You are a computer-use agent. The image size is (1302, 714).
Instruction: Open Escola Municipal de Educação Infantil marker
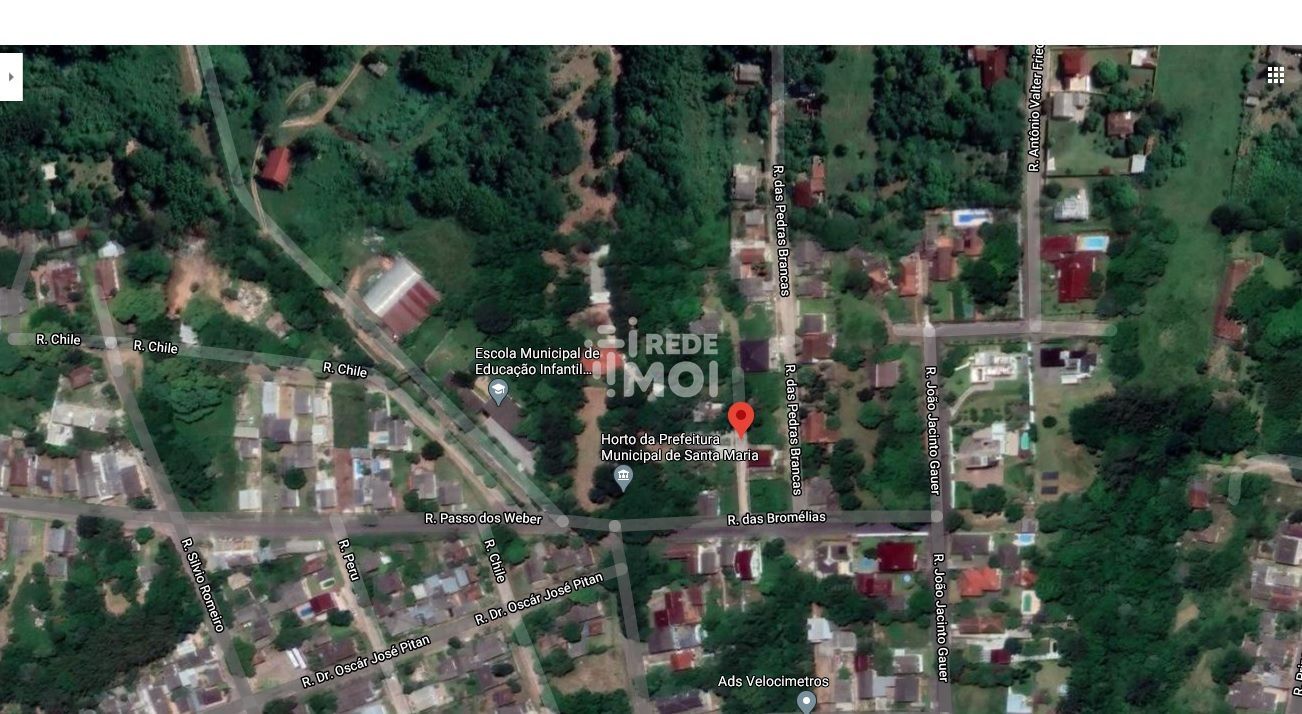(x=498, y=391)
